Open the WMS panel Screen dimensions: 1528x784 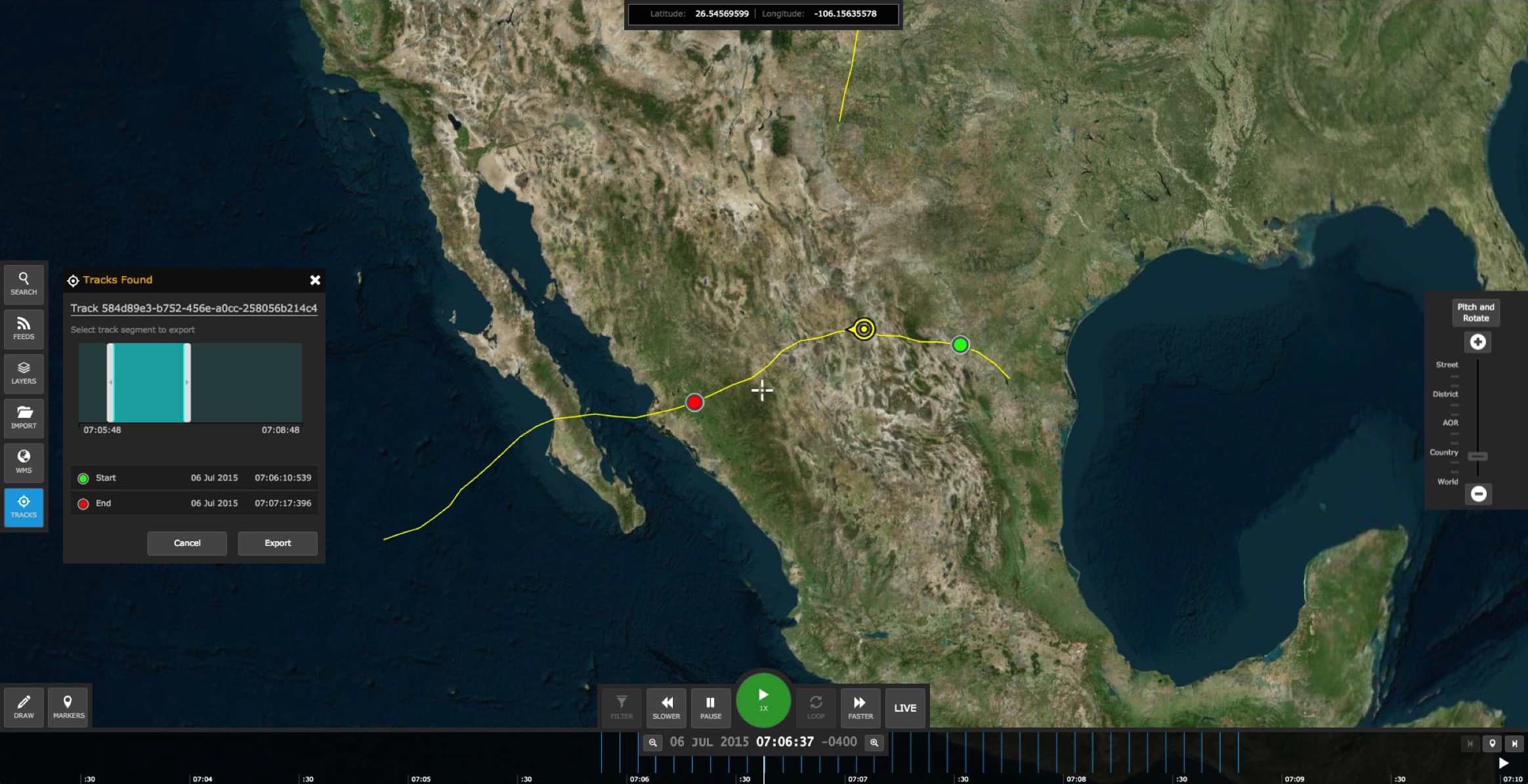pyautogui.click(x=24, y=462)
